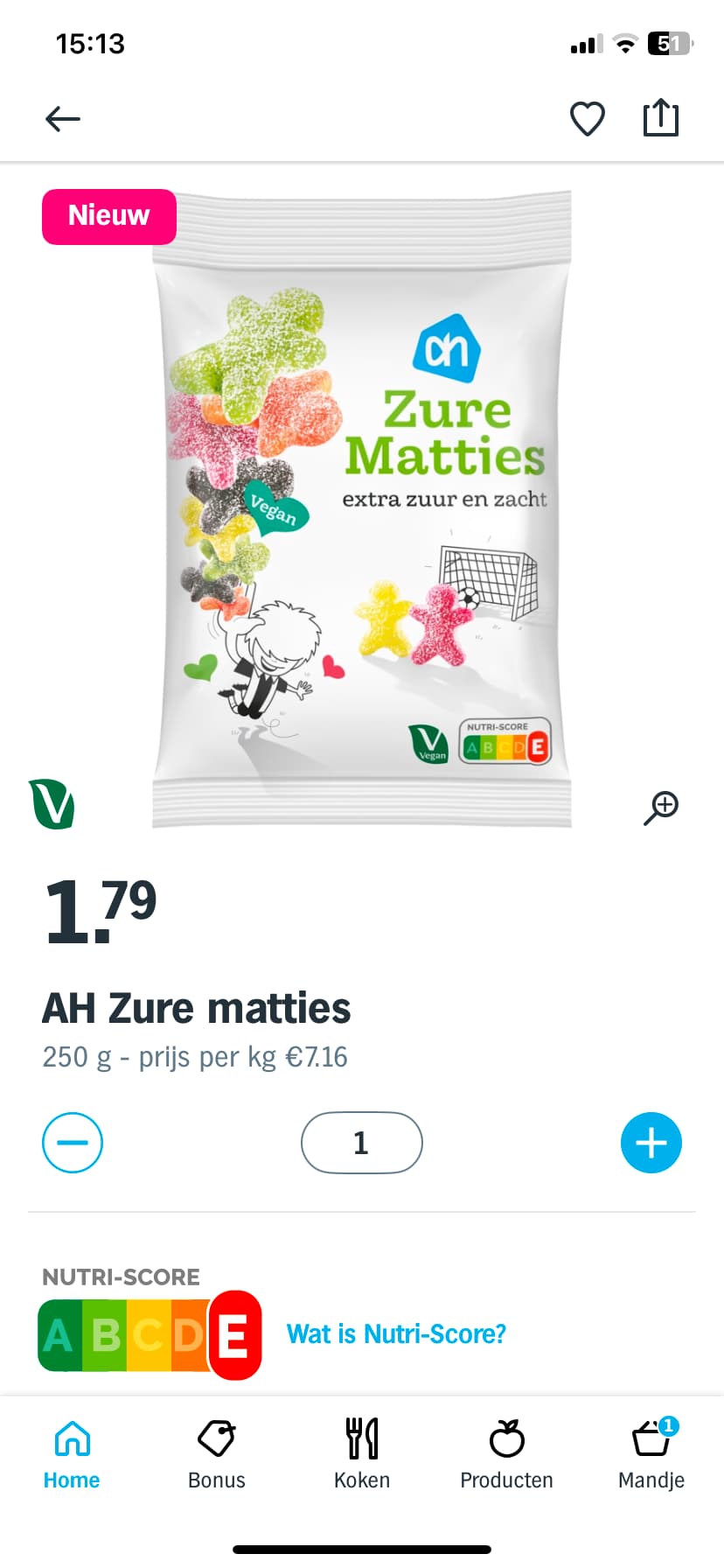Decrease quantity with the minus button
This screenshot has width=724, height=1568.
click(73, 1143)
